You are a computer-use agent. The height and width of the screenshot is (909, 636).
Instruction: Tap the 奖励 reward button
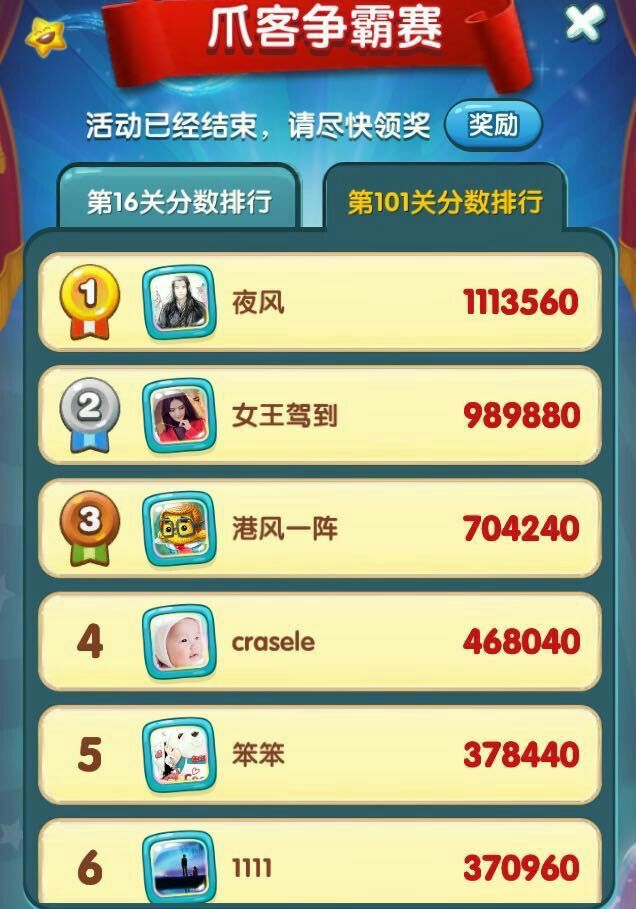point(492,127)
